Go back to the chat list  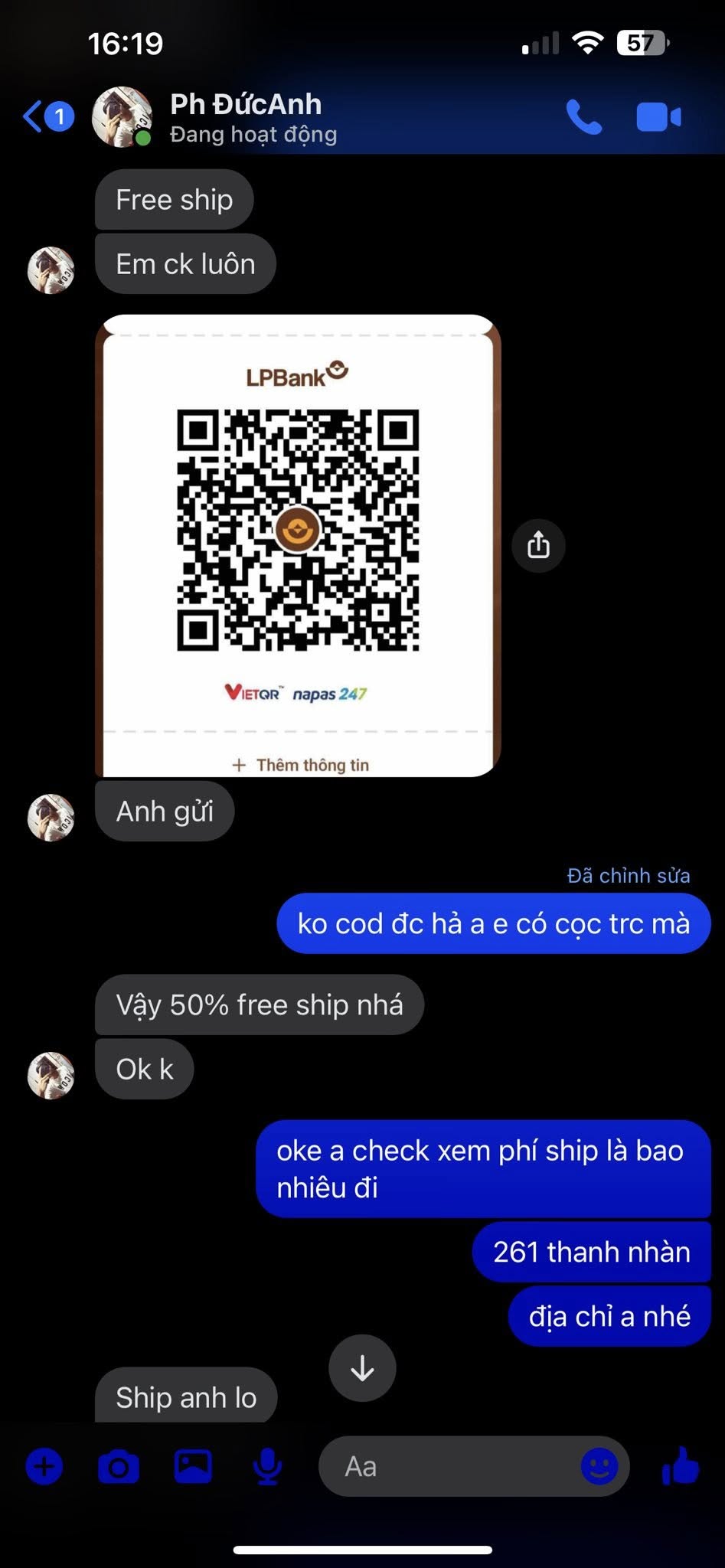pos(47,117)
